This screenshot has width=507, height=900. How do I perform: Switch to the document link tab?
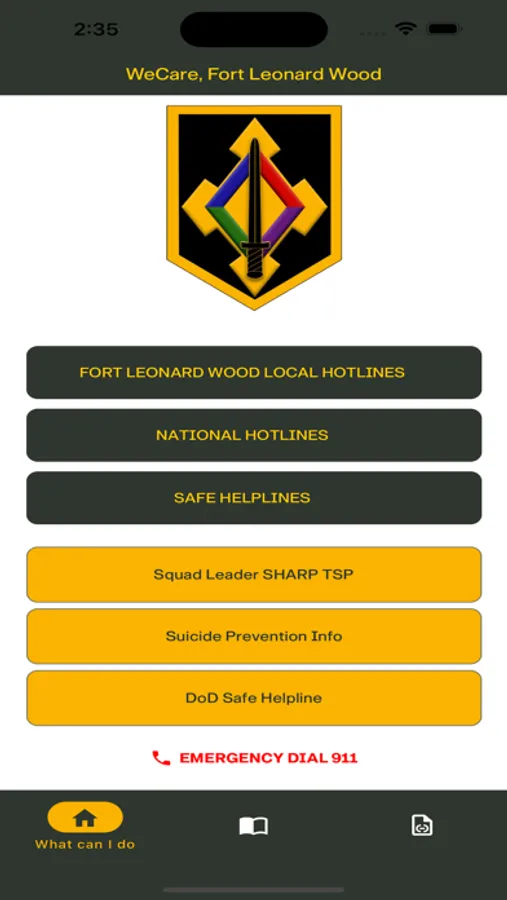[x=422, y=825]
